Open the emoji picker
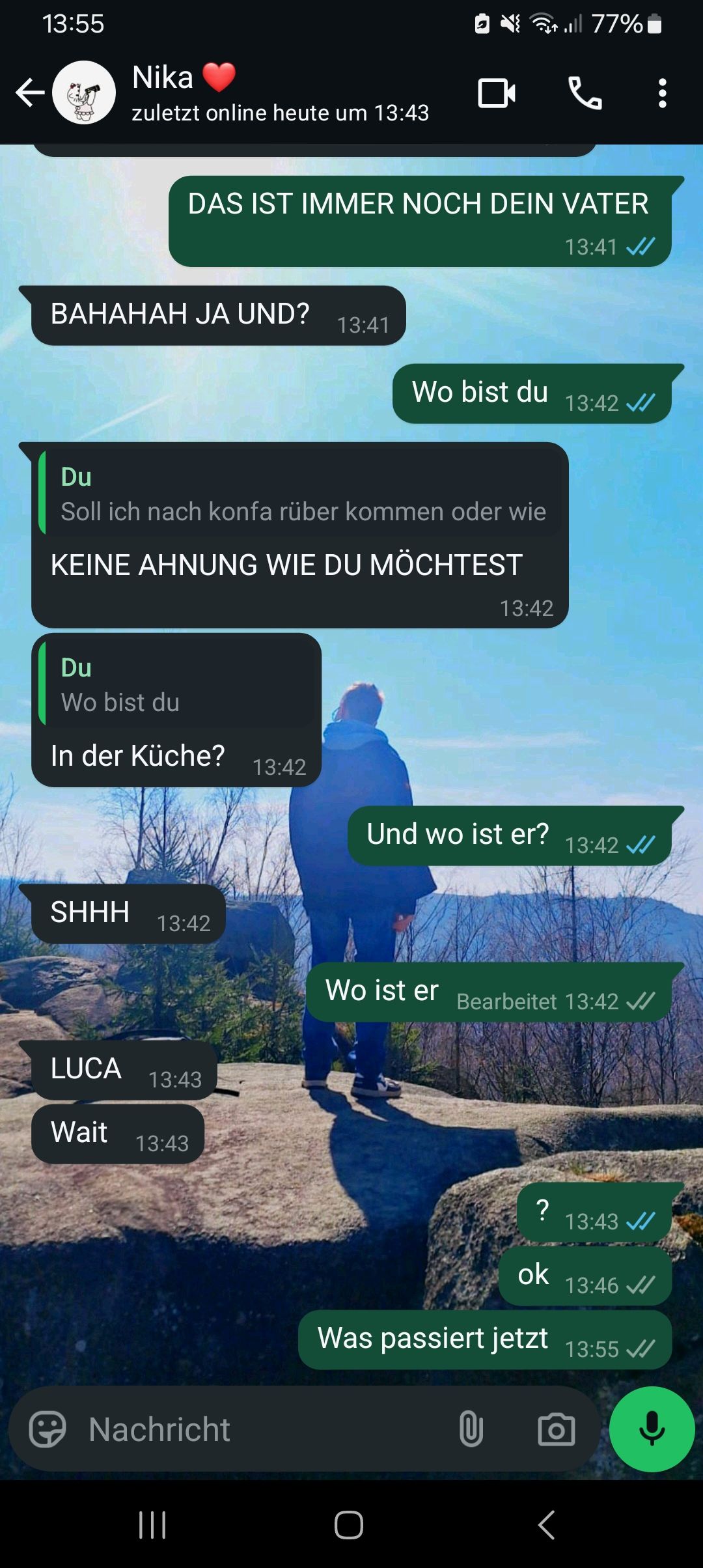This screenshot has height=1568, width=703. pos(48,1429)
